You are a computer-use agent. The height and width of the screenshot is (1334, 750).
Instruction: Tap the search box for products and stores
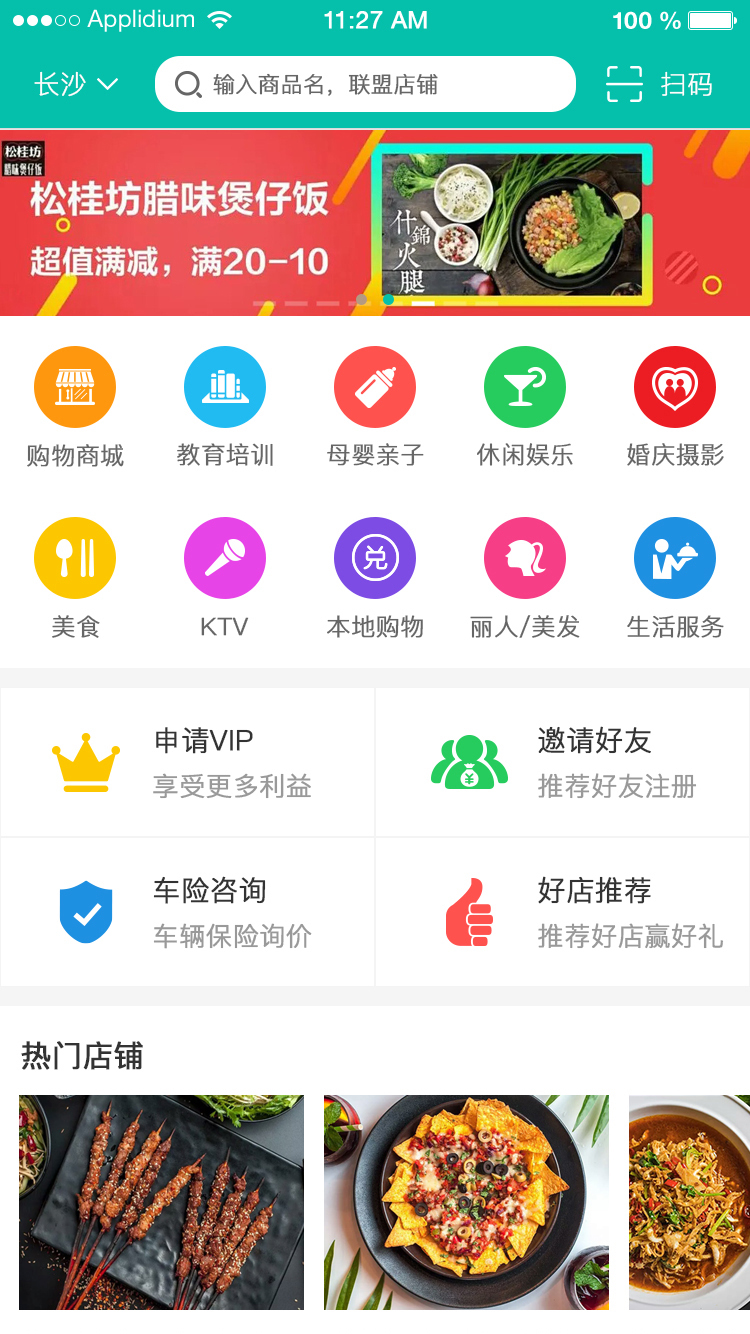365,84
